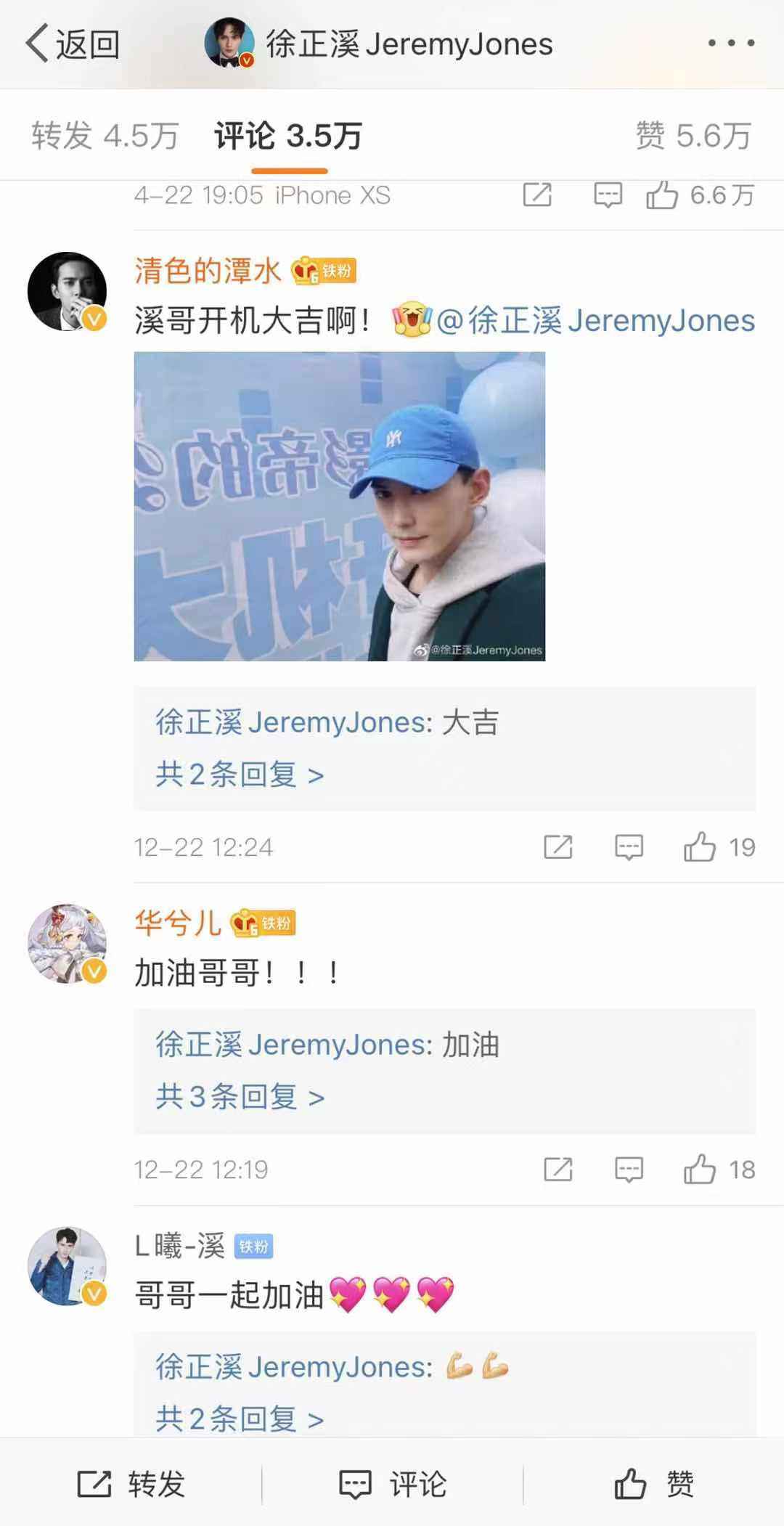Go back using the 返回 button
The width and height of the screenshot is (784, 1526).
(73, 44)
